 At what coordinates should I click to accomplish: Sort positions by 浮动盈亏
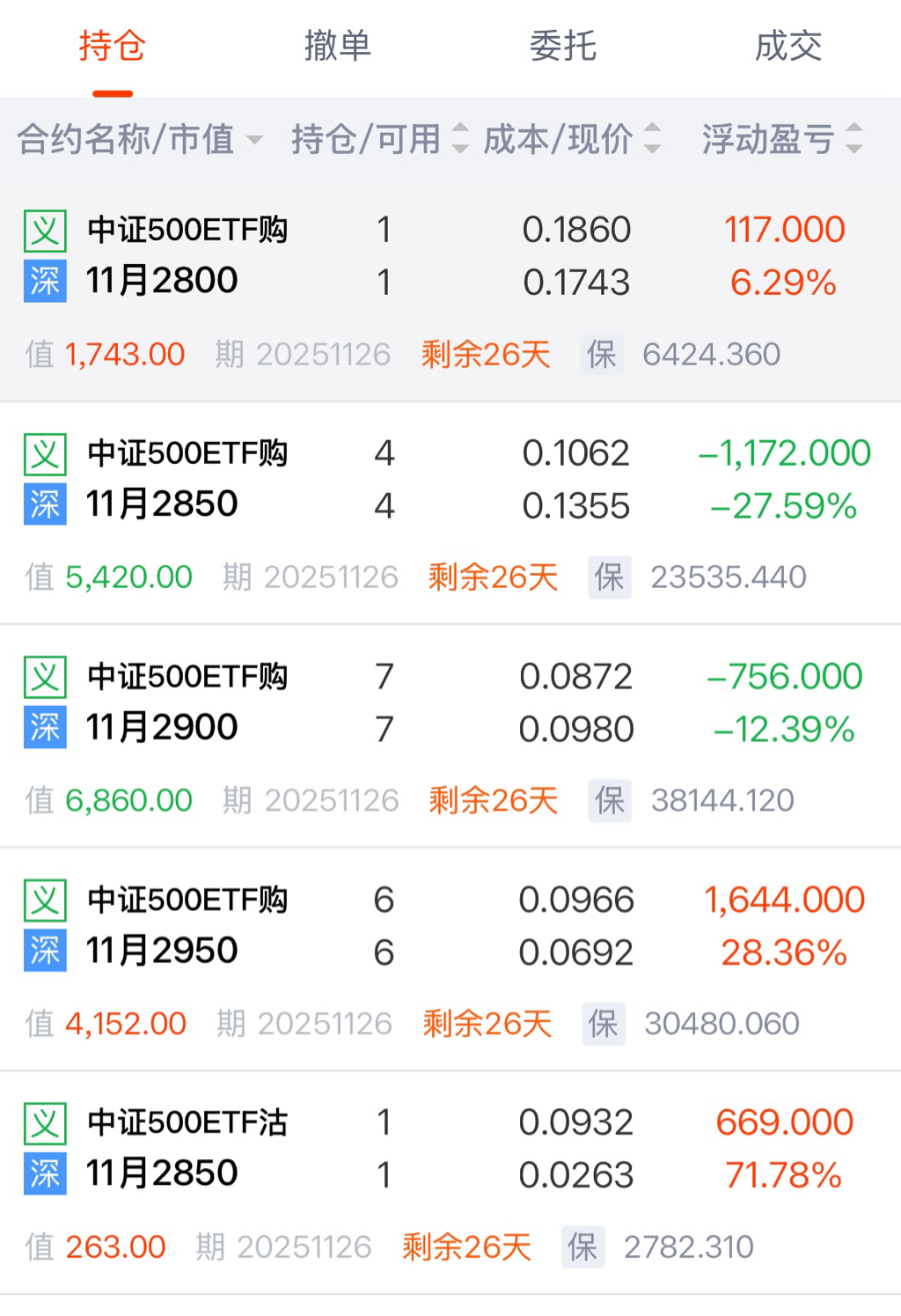pyautogui.click(x=781, y=139)
